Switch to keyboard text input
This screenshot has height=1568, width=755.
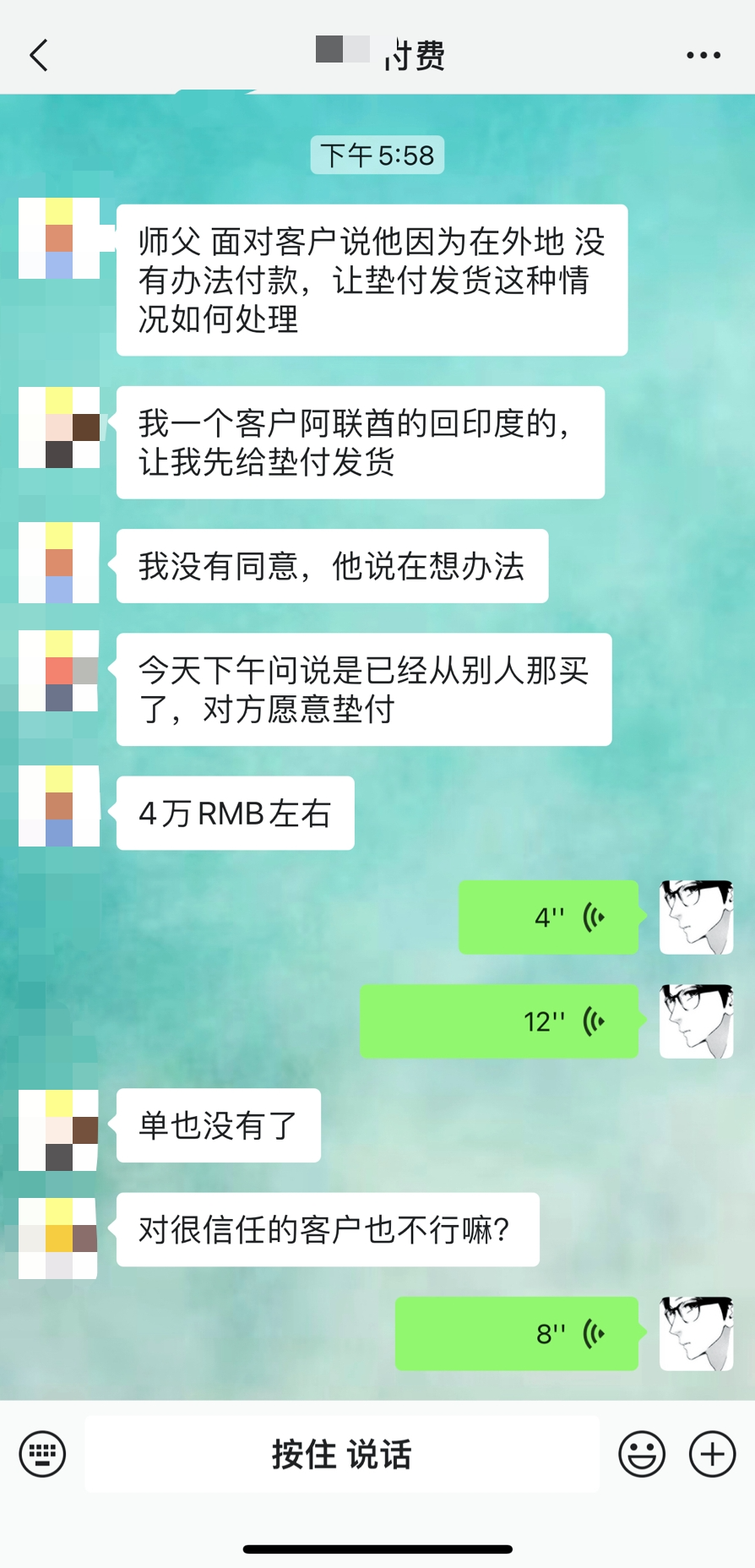pyautogui.click(x=42, y=1454)
